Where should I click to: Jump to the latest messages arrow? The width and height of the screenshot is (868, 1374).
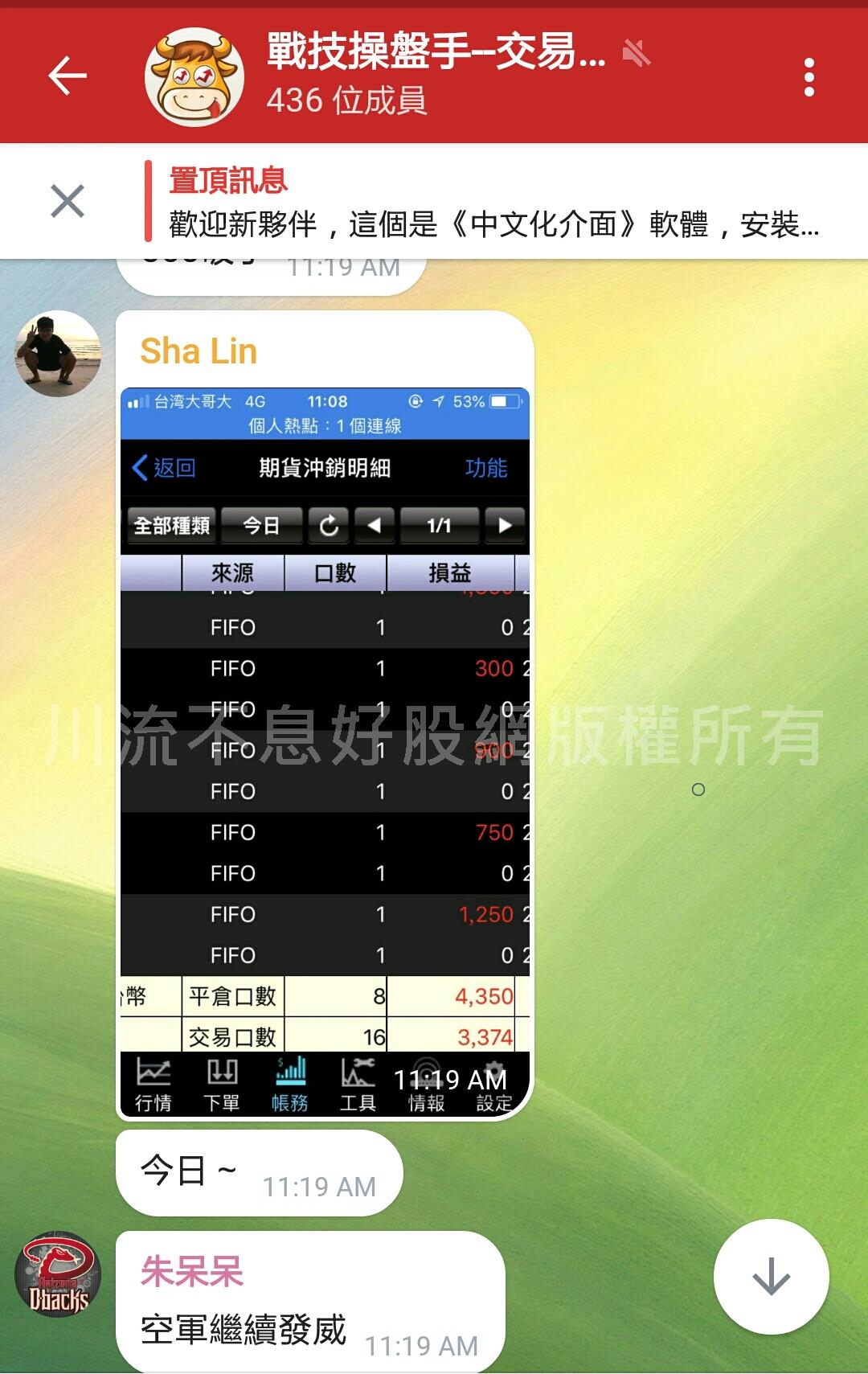click(771, 1277)
